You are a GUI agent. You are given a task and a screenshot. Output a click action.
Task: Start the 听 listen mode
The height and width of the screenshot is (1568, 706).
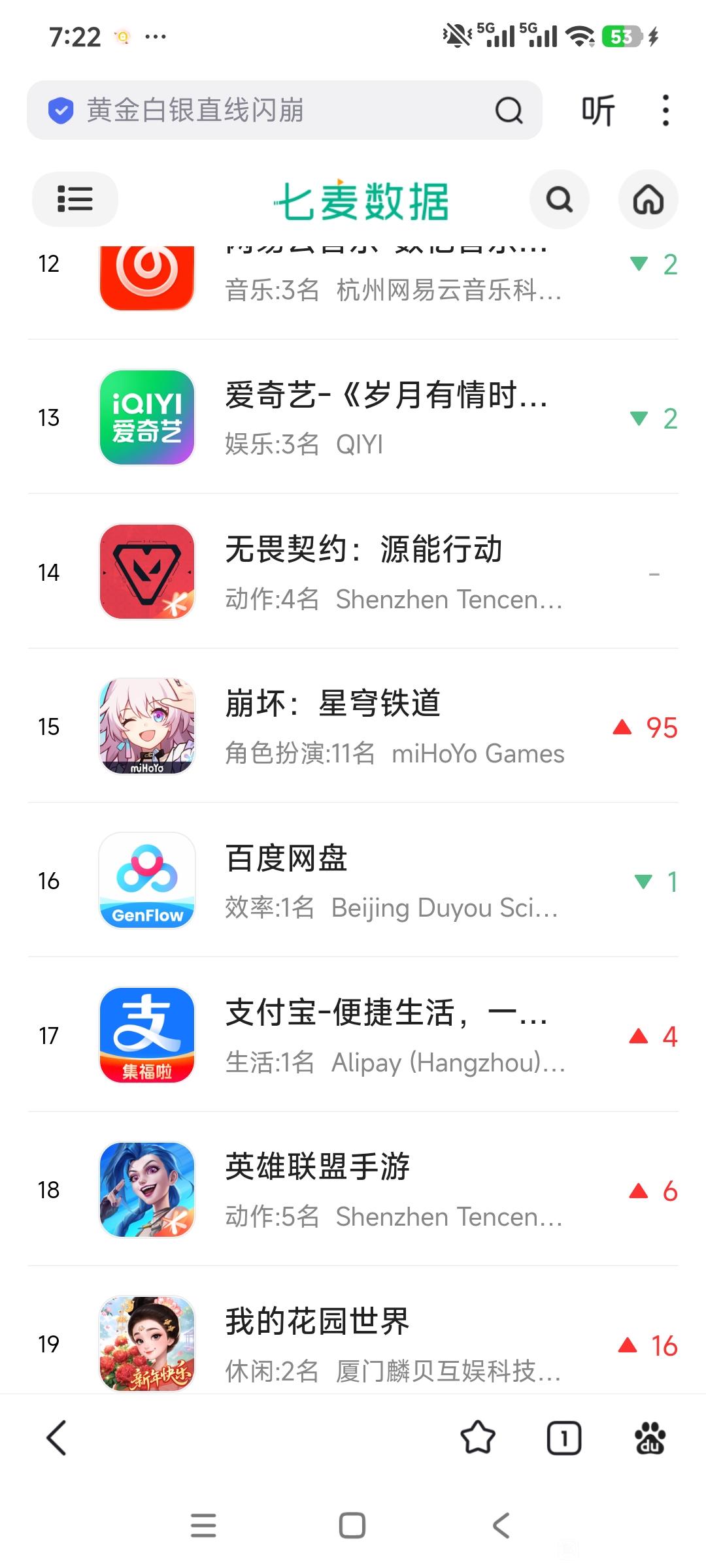[597, 110]
